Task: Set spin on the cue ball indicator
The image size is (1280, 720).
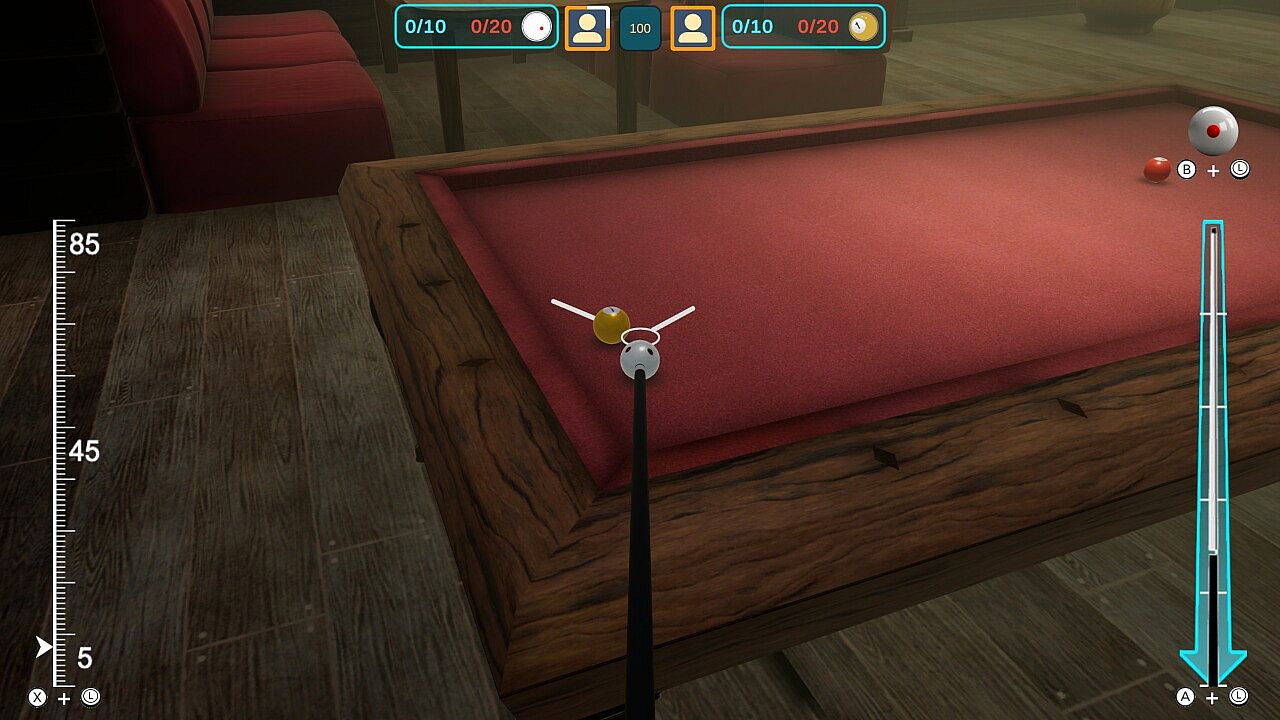Action: point(1213,131)
